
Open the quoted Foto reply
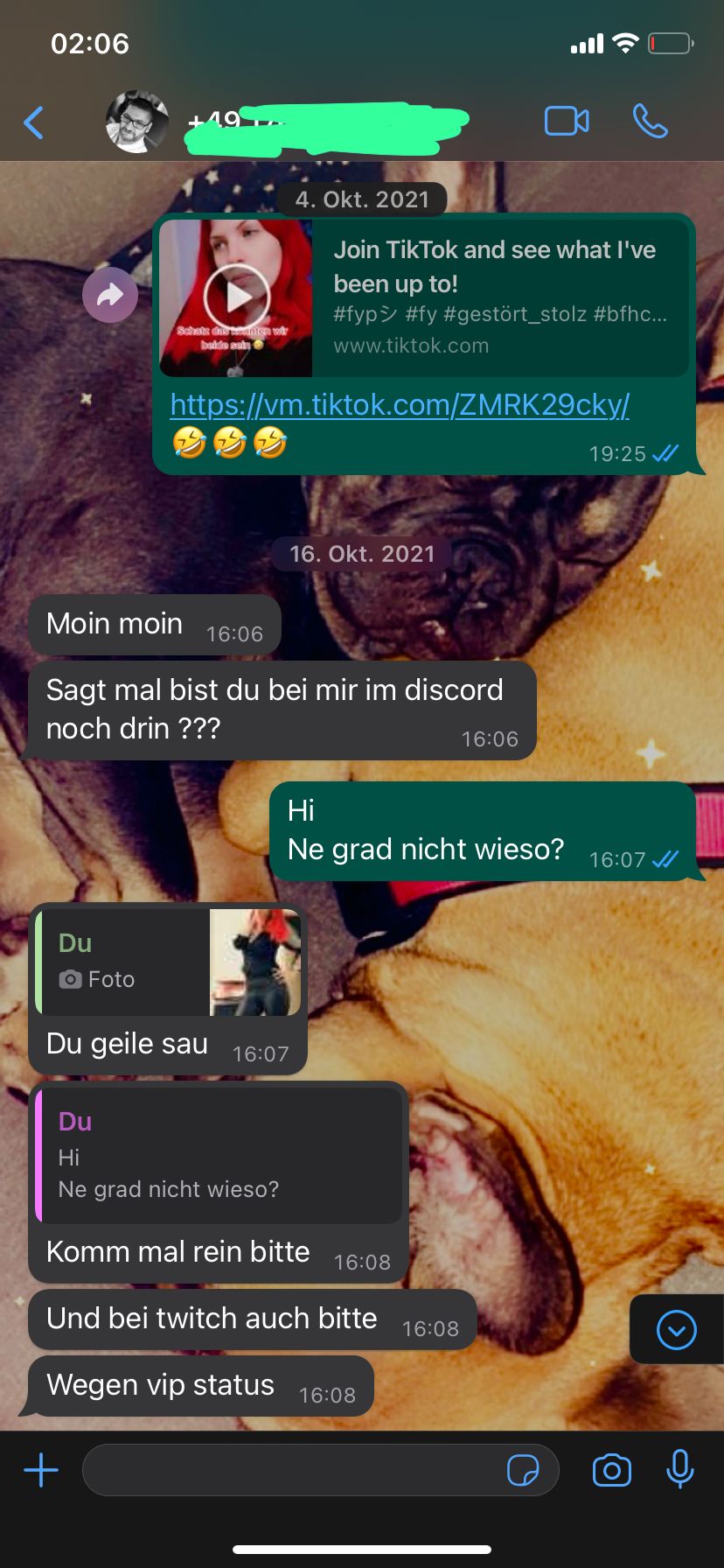coord(168,962)
